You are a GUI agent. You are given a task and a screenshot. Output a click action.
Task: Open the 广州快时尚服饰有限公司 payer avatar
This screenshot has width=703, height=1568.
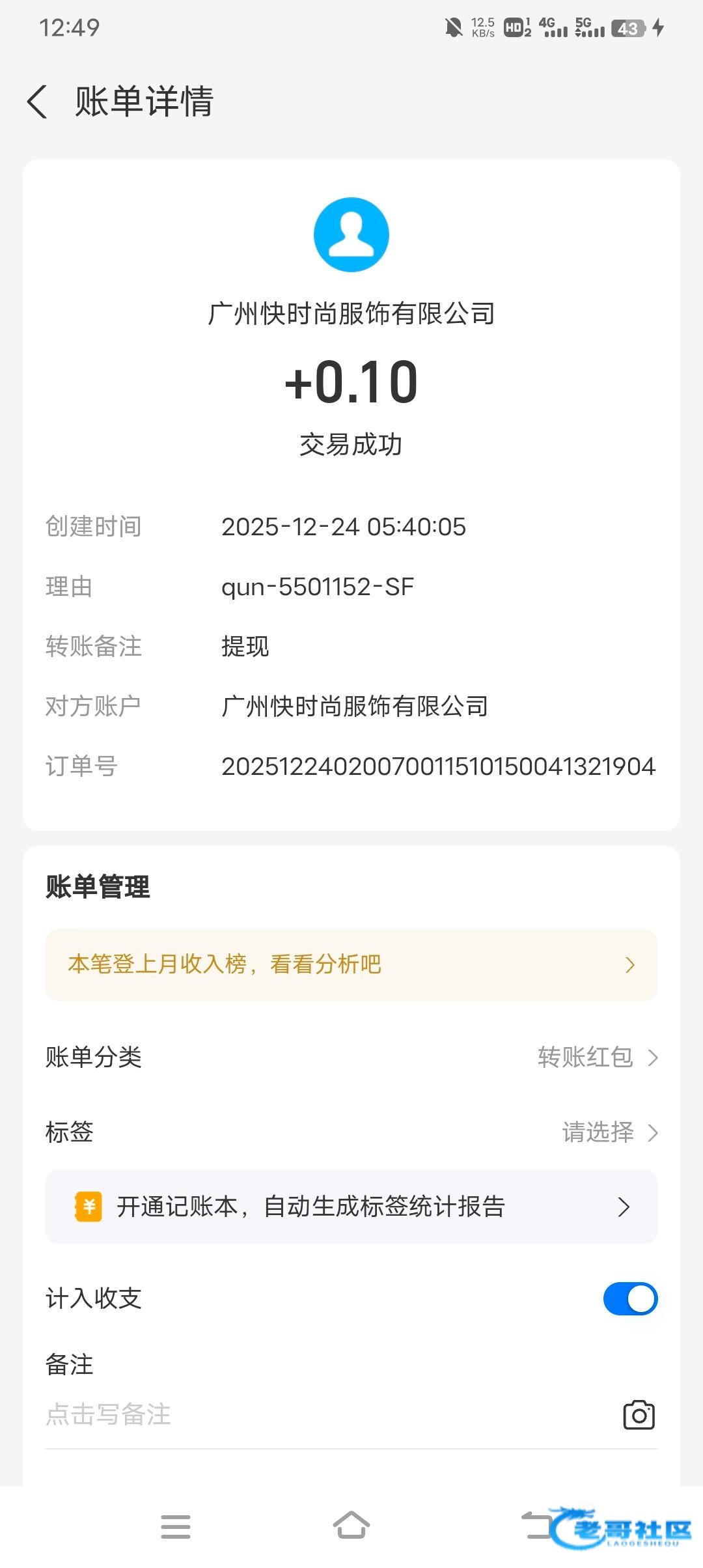pos(351,234)
